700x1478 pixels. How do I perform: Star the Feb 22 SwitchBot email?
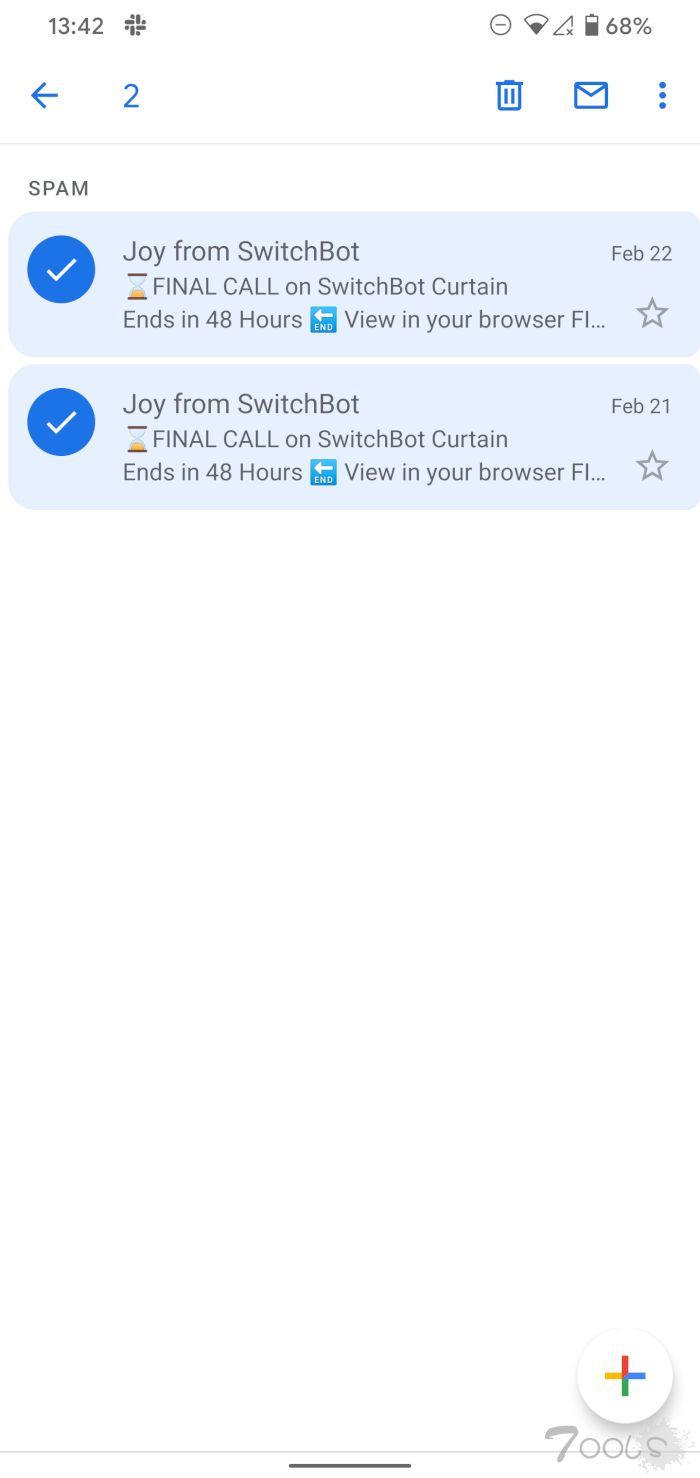pos(652,314)
